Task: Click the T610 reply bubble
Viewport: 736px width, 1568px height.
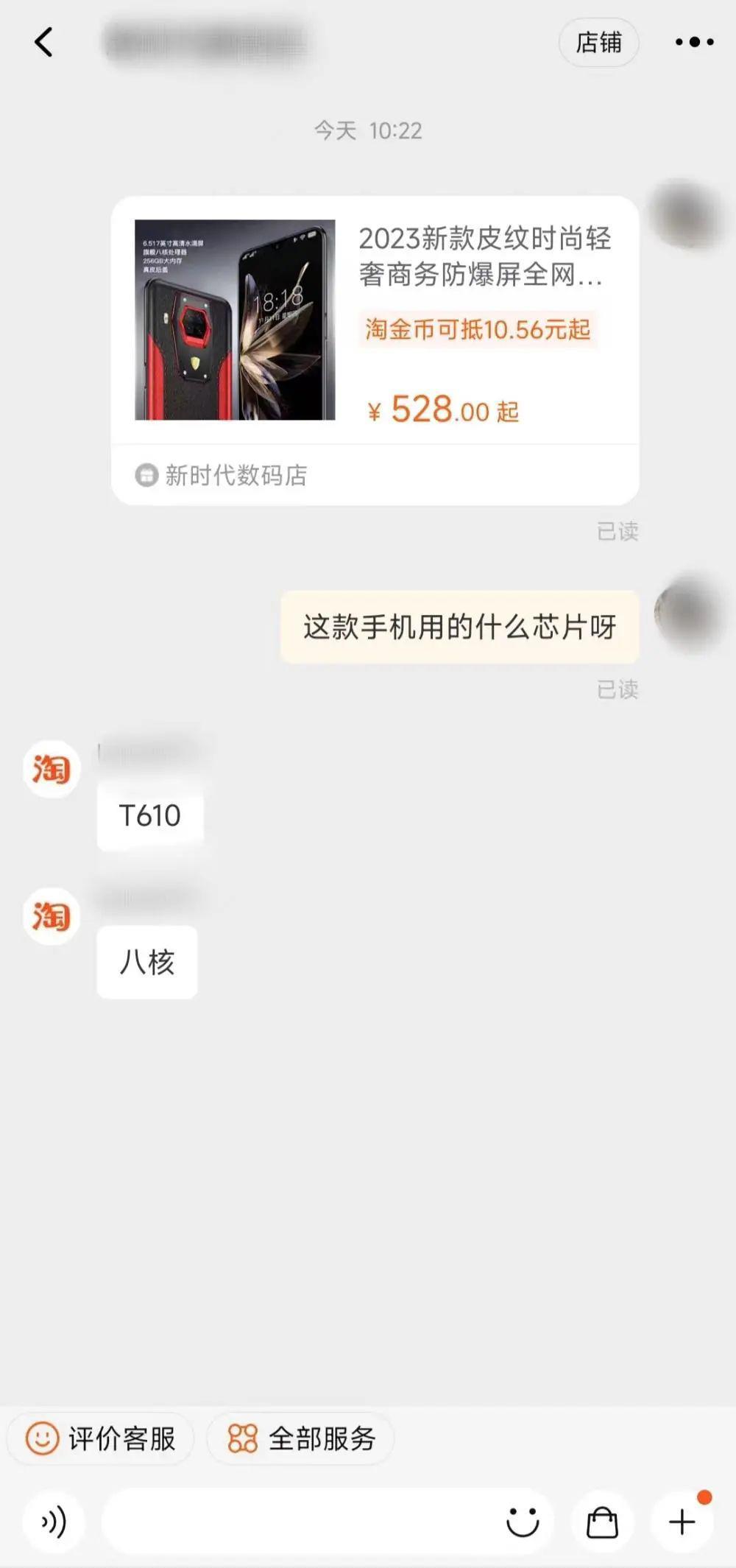Action: pos(149,815)
